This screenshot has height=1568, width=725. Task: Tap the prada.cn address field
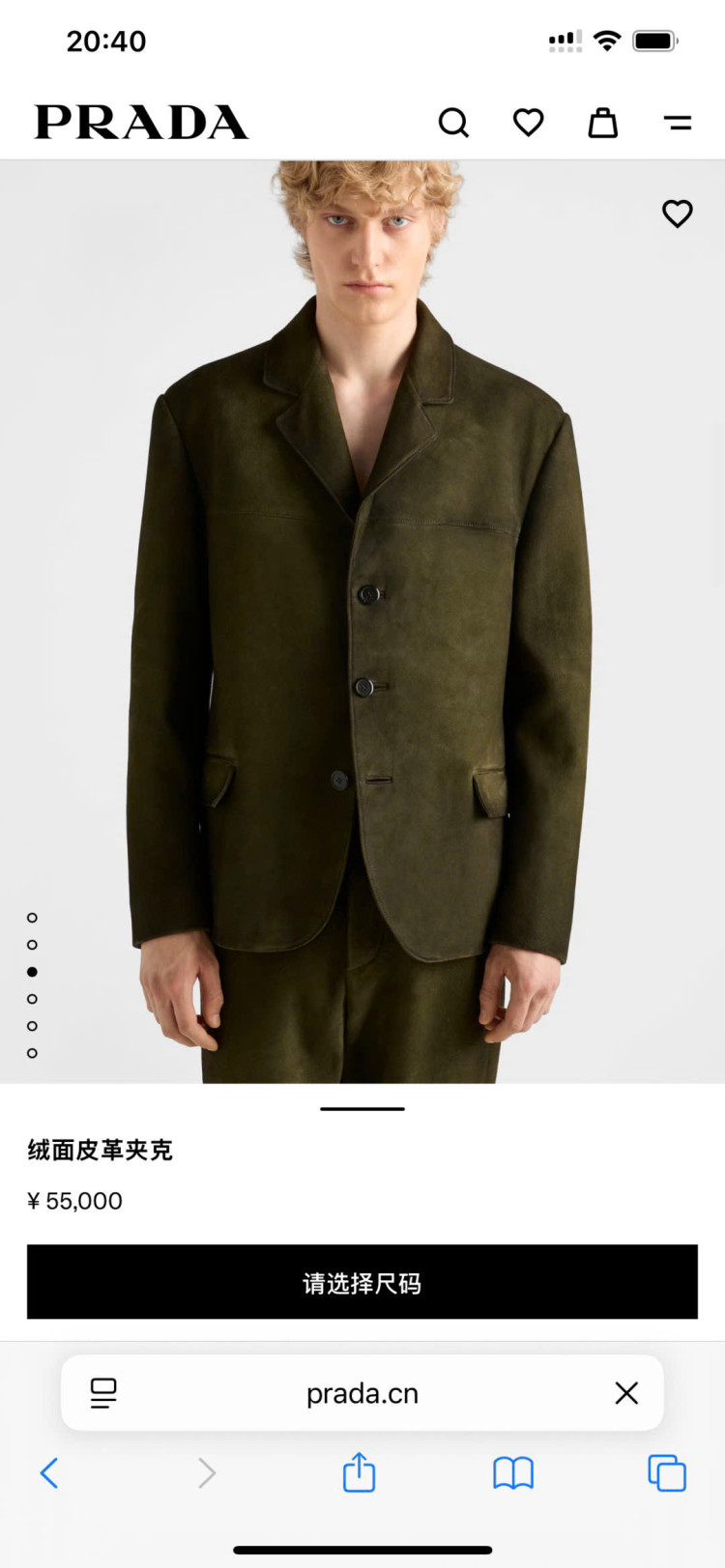click(362, 1393)
